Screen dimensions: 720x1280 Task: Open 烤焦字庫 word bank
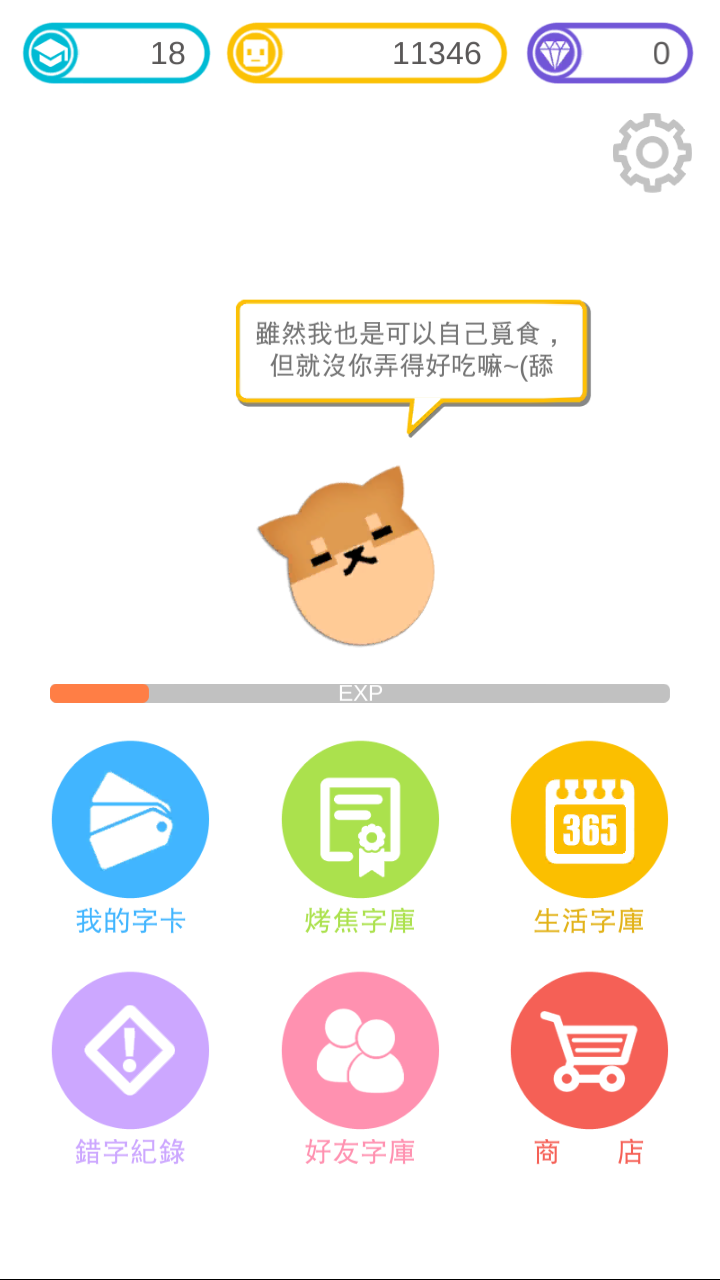coord(360,819)
